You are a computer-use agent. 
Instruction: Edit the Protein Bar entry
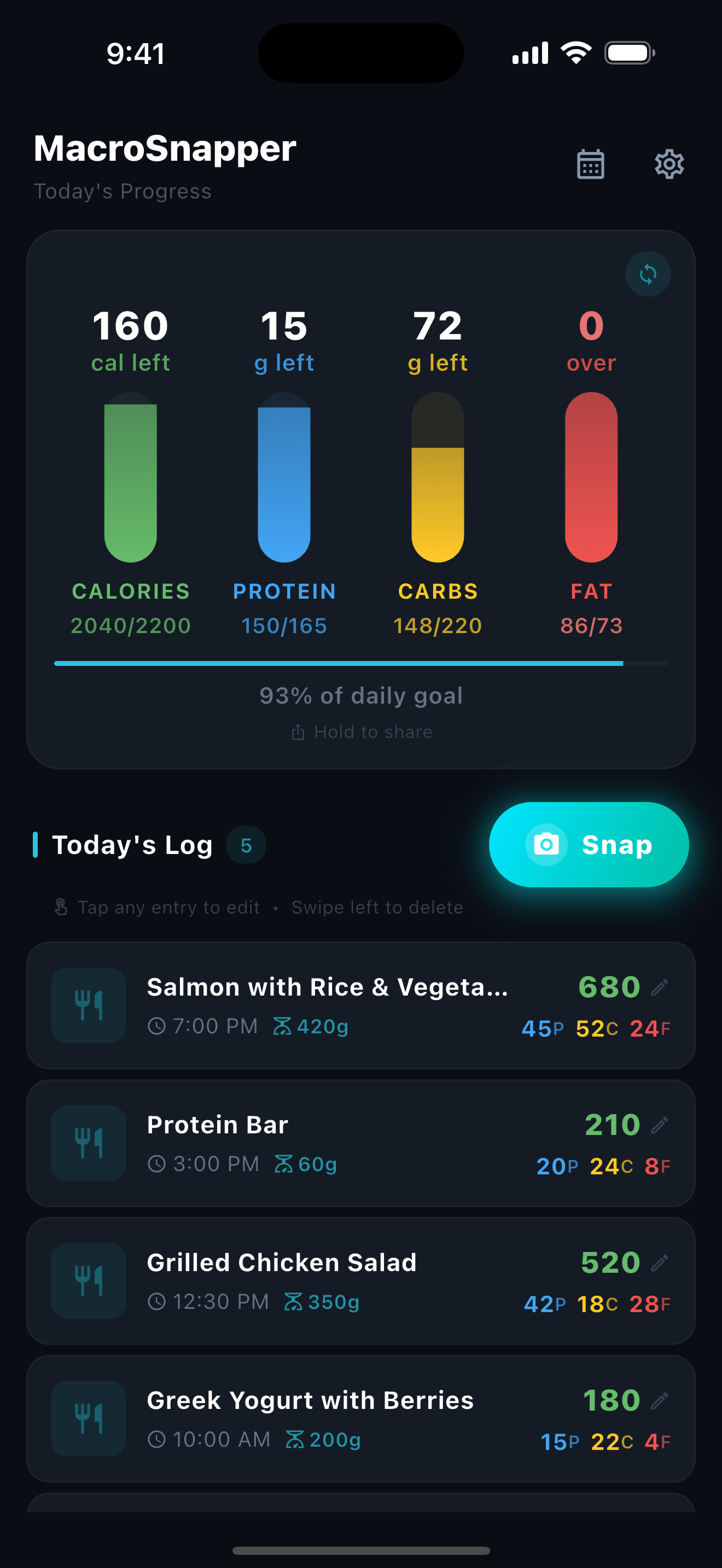pyautogui.click(x=659, y=1125)
